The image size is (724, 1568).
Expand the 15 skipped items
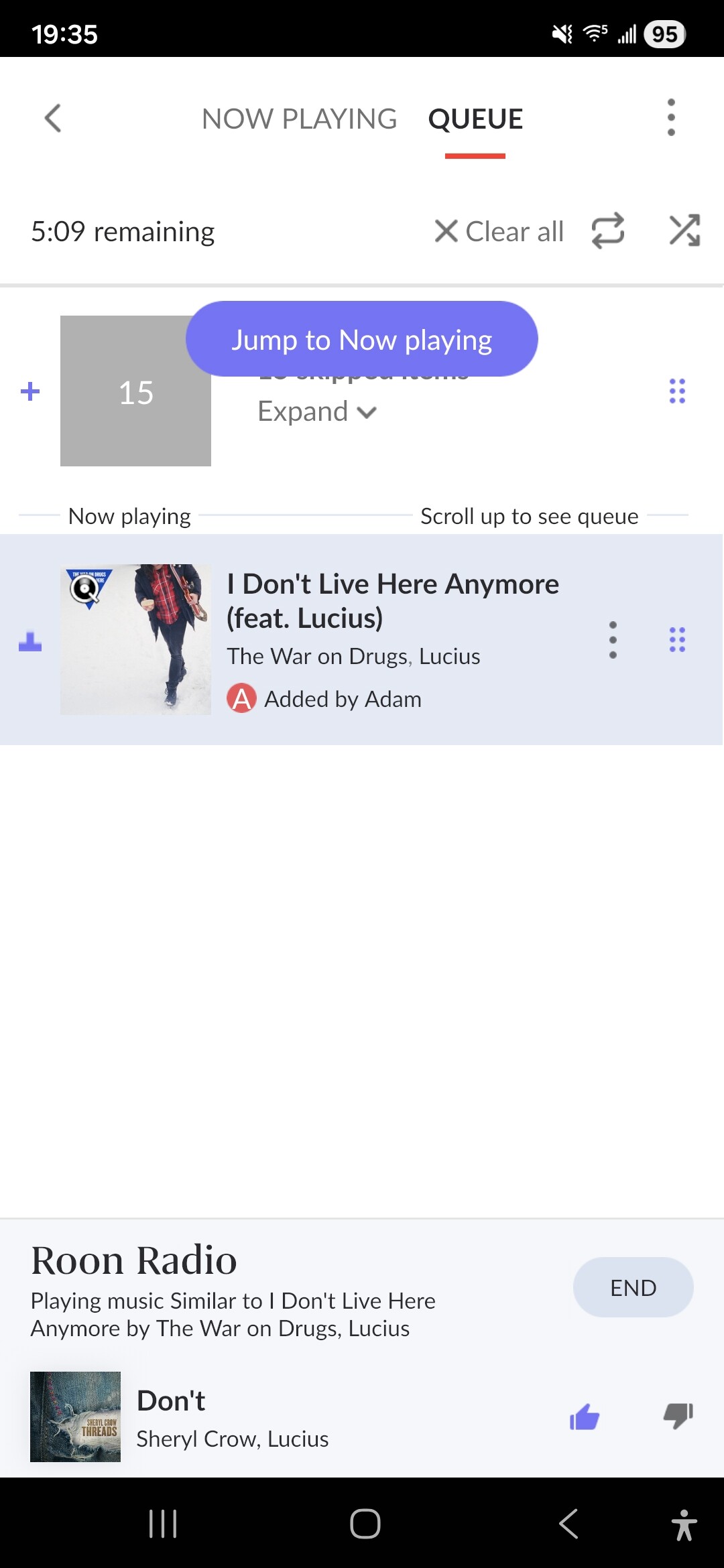click(316, 411)
